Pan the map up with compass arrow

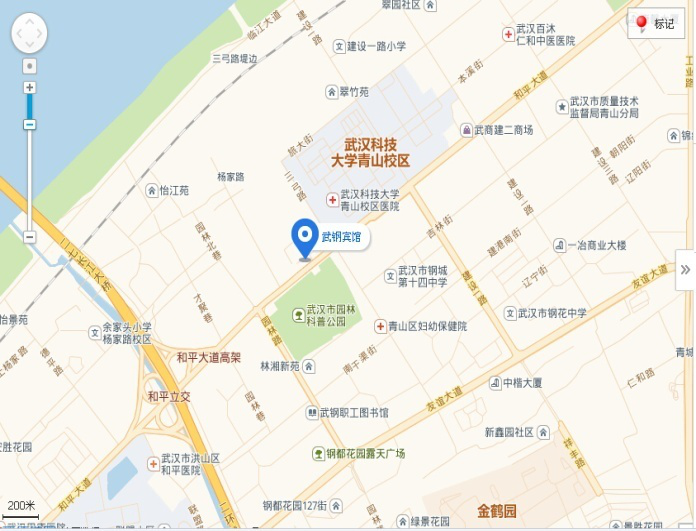coord(29,20)
